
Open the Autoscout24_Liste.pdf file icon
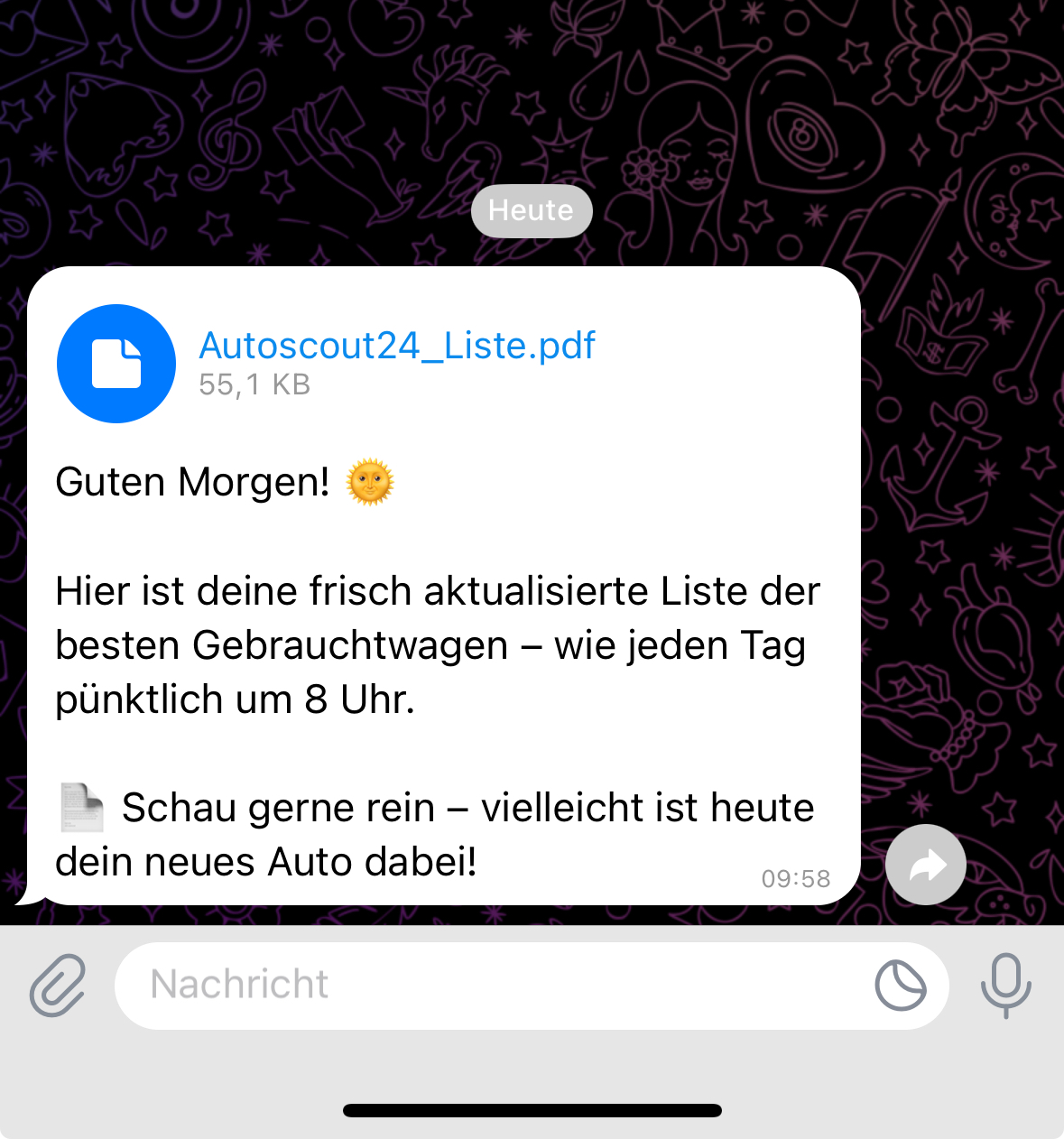coord(116,364)
